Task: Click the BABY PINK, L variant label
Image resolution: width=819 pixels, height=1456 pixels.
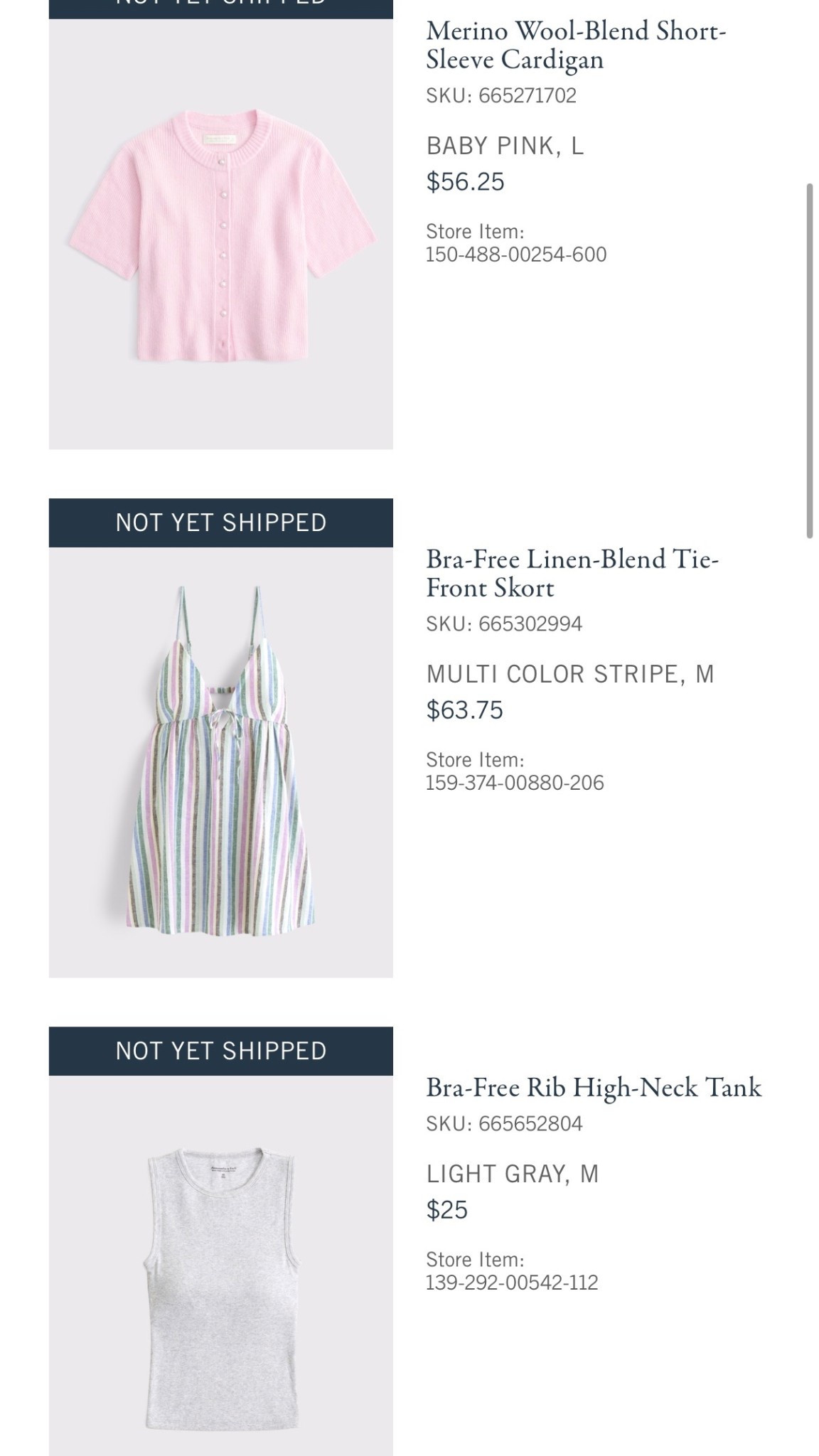Action: [503, 146]
